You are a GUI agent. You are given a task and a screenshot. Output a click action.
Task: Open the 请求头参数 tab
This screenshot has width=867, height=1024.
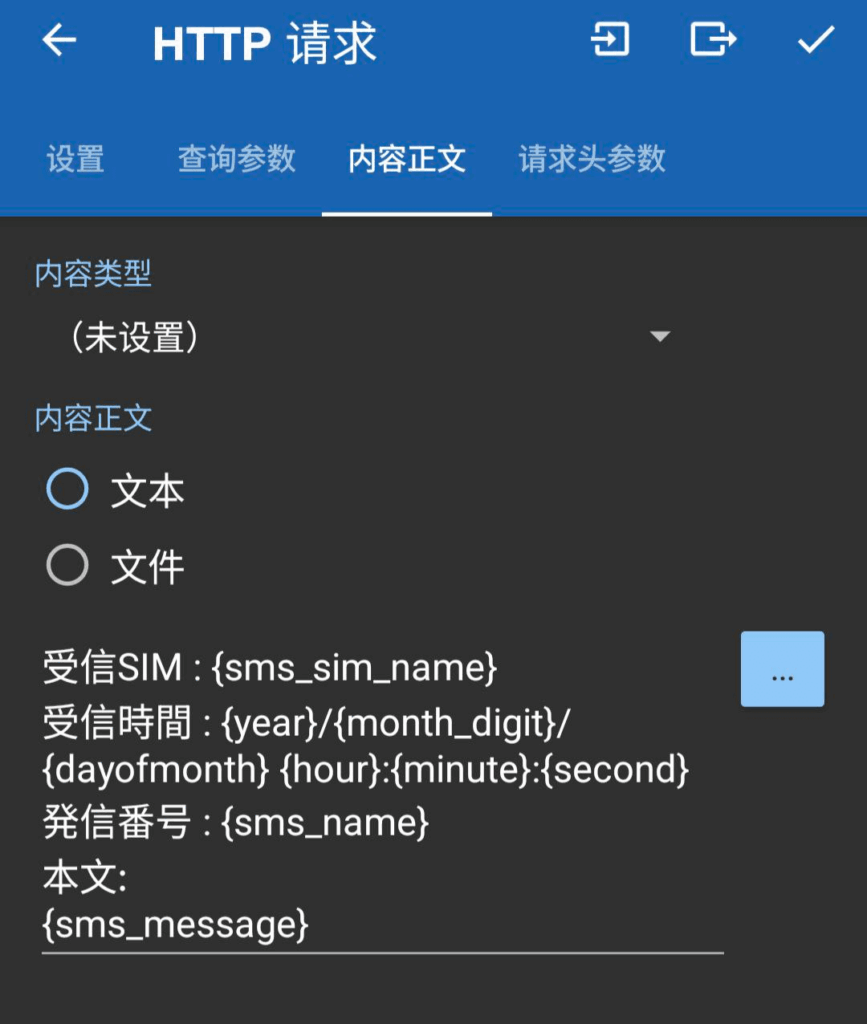(592, 159)
